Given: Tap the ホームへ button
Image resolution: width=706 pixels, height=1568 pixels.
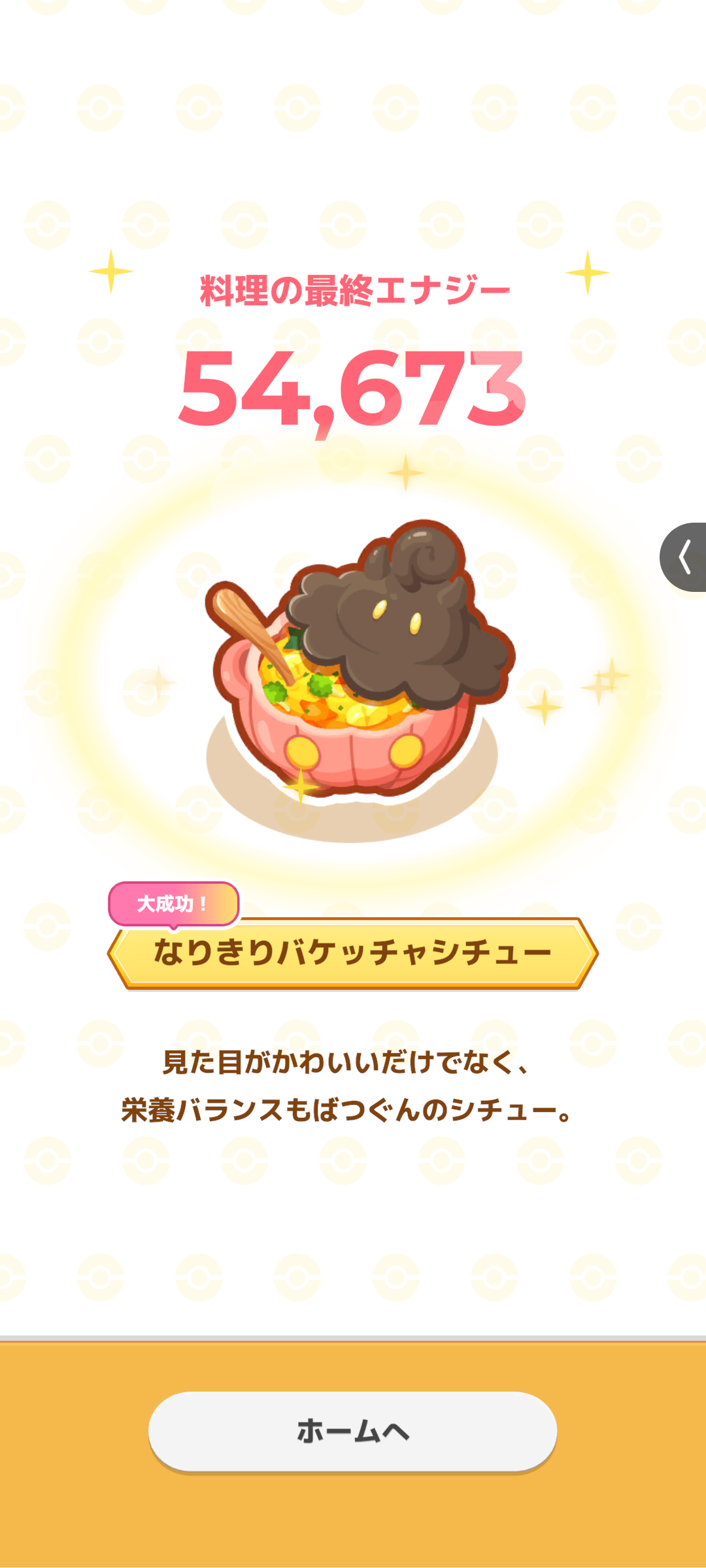Looking at the screenshot, I should pos(352,1431).
